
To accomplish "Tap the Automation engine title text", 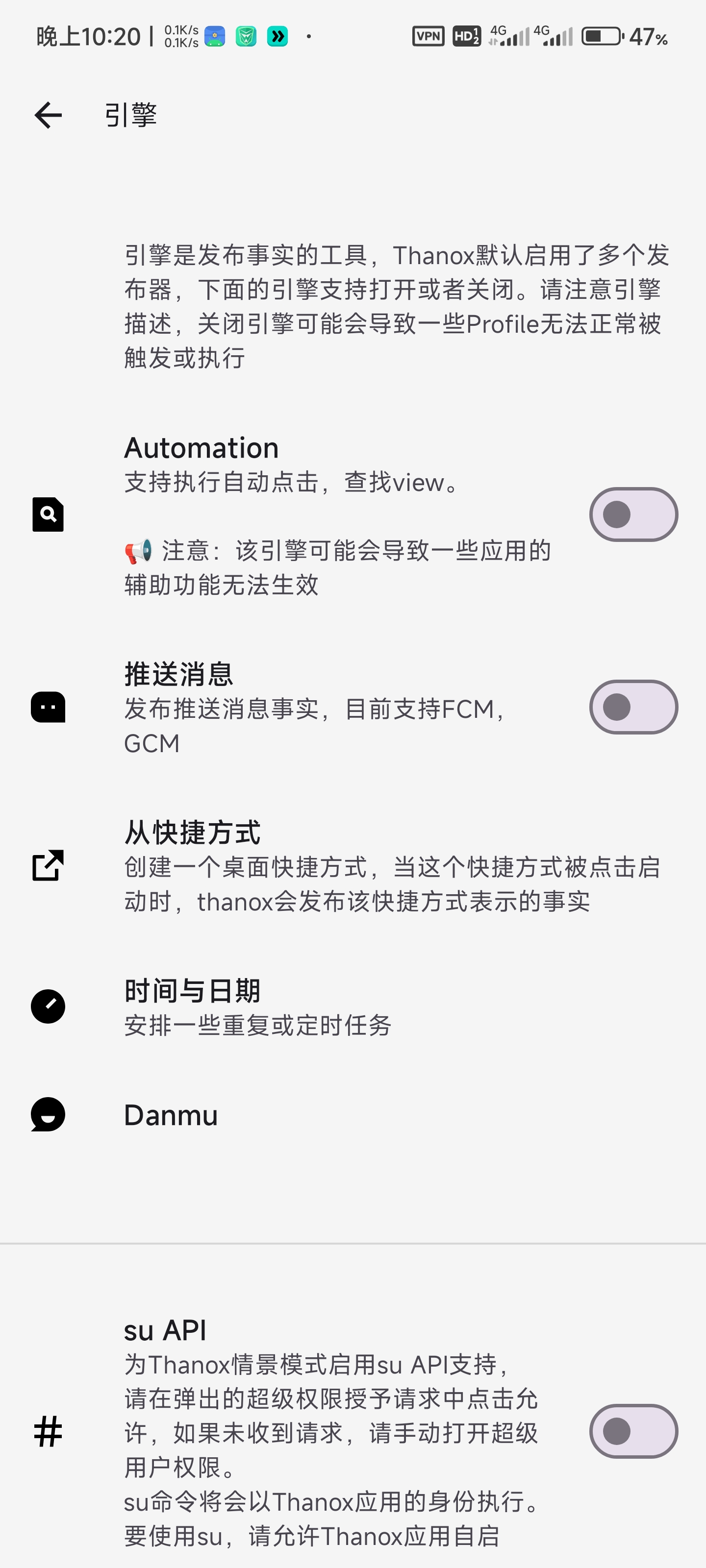I will [x=201, y=447].
